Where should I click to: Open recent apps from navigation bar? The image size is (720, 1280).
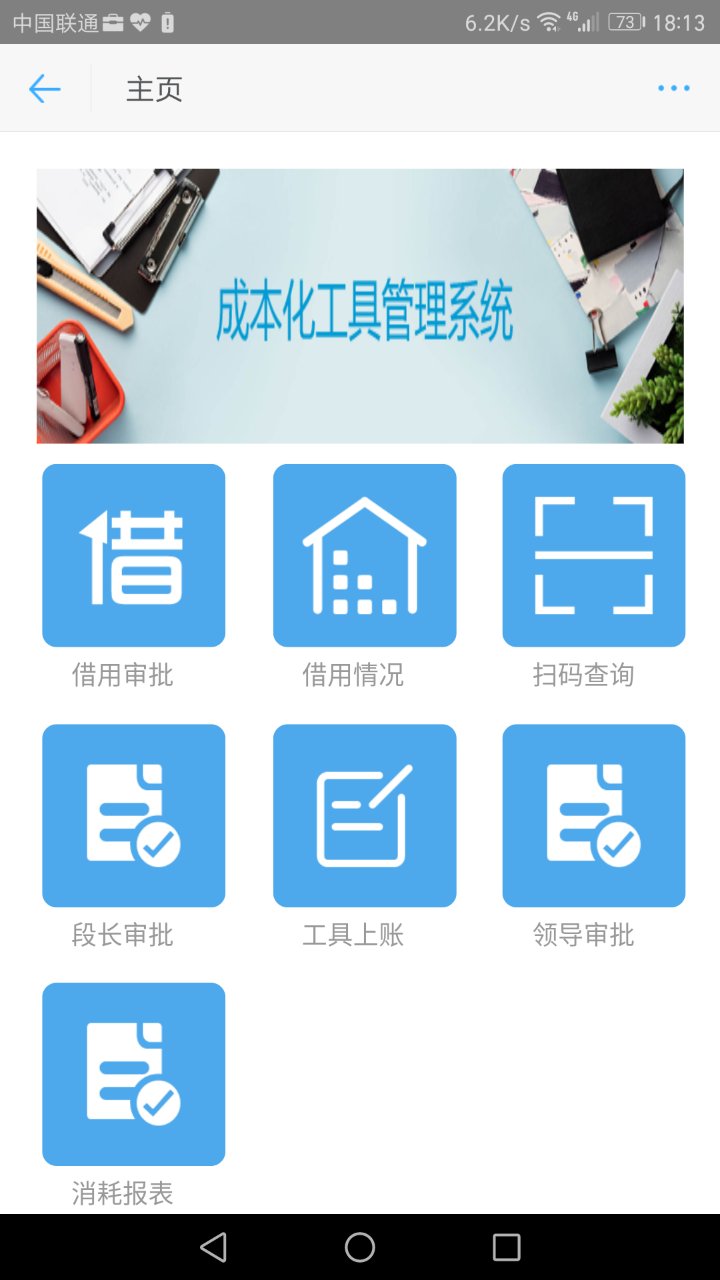pos(507,1247)
